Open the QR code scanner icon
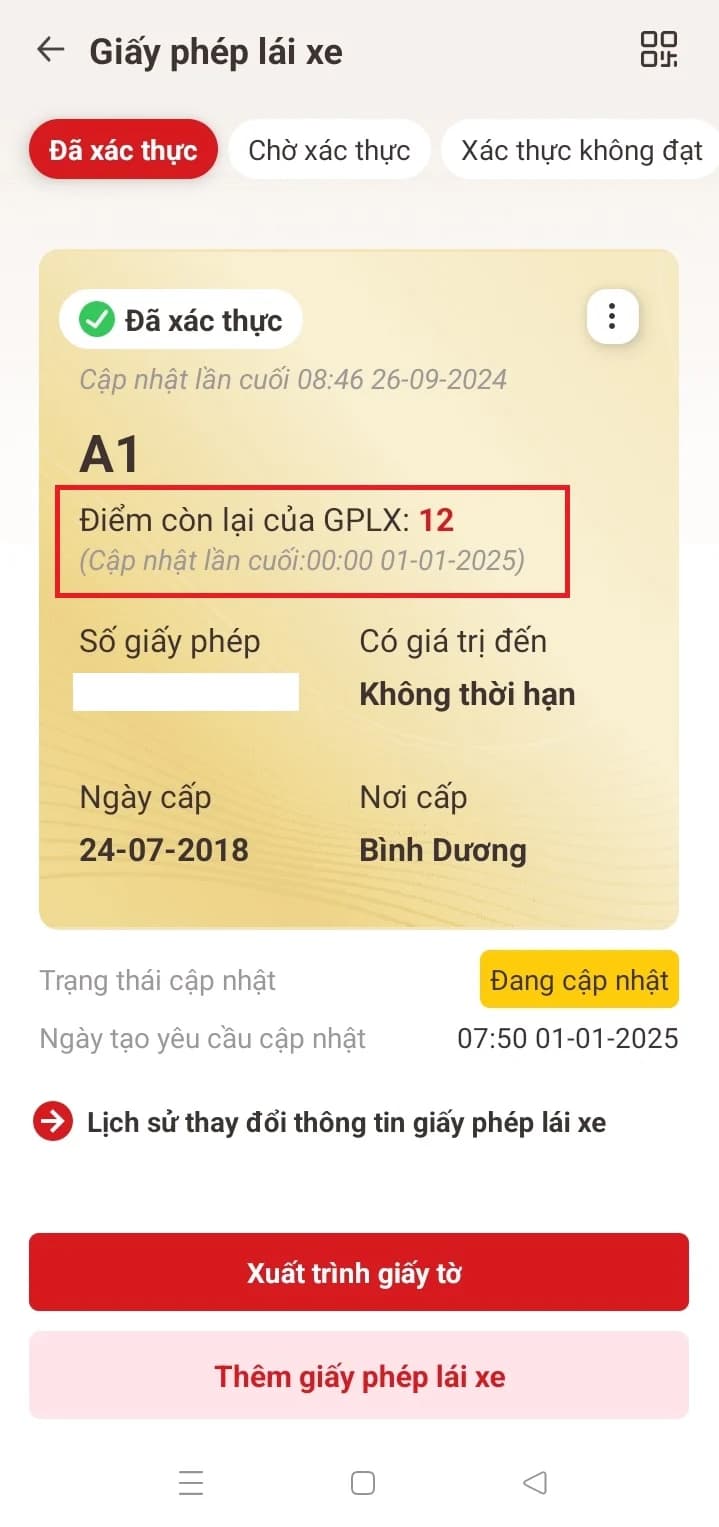This screenshot has height=1527, width=719. coord(658,49)
